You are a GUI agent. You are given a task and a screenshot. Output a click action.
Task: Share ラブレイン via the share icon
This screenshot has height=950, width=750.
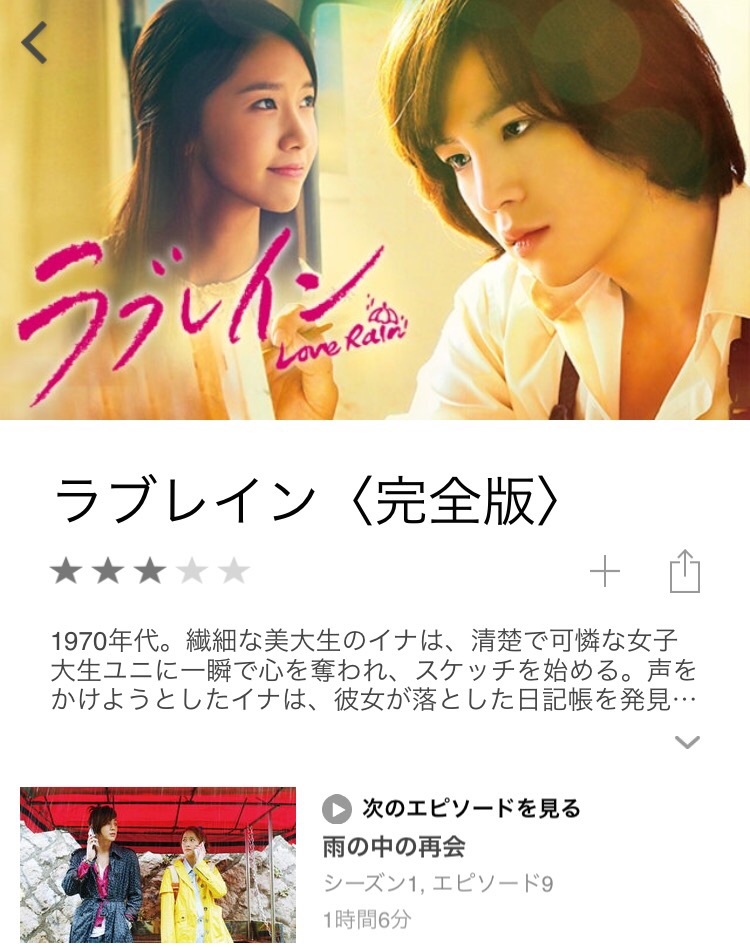(x=684, y=571)
